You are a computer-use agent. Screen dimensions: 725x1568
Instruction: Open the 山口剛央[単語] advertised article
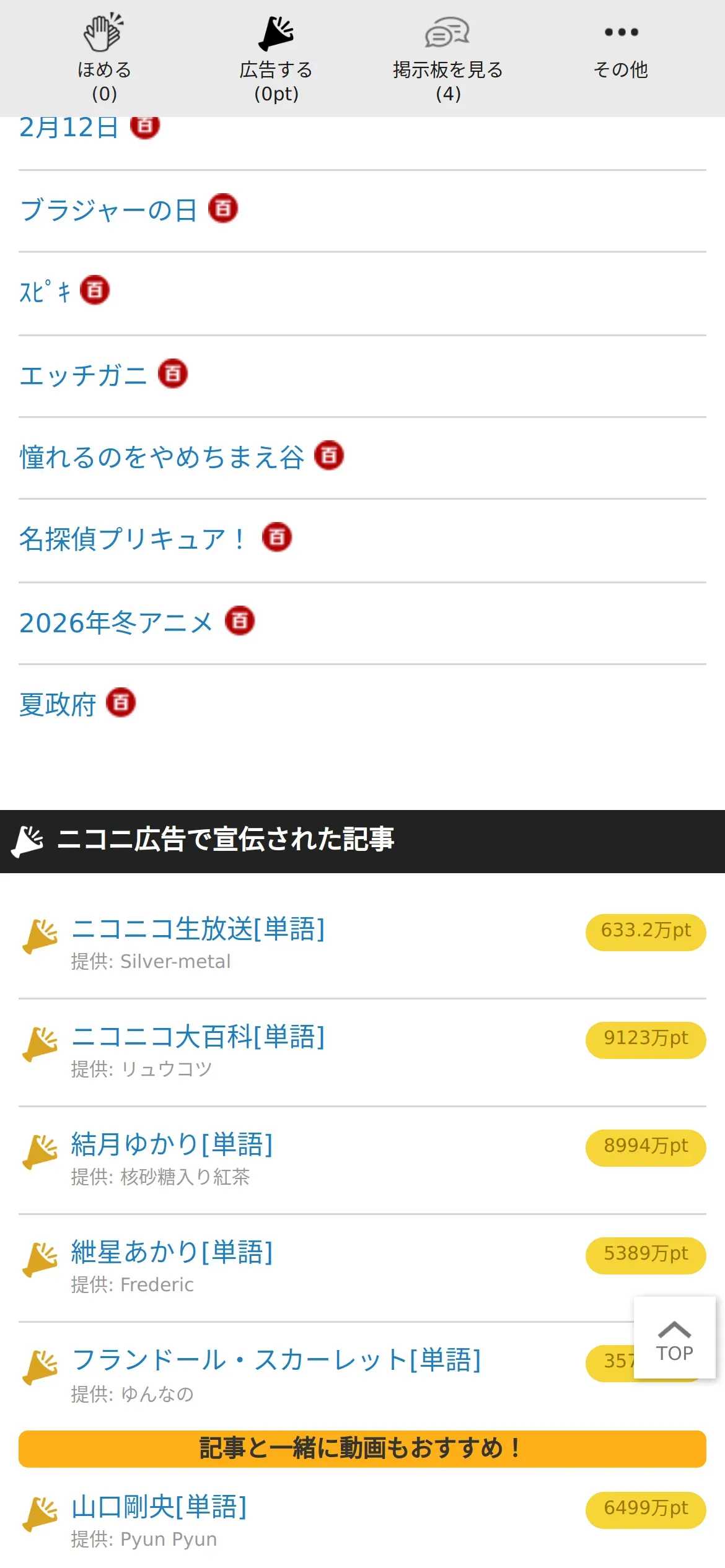tap(159, 1507)
